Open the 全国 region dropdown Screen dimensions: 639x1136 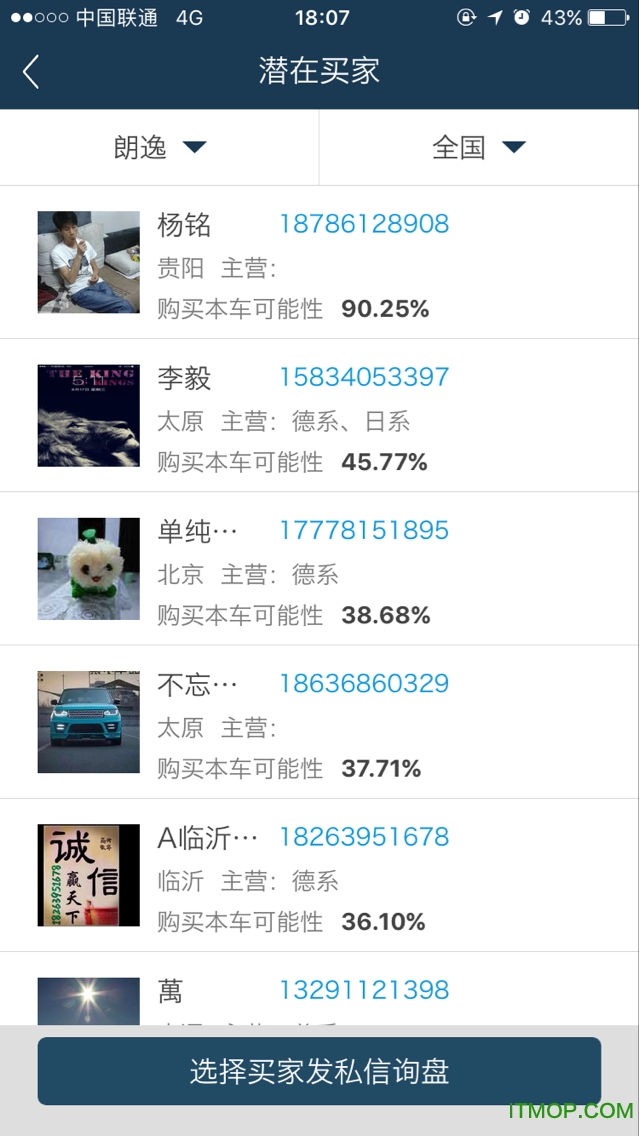[x=478, y=148]
